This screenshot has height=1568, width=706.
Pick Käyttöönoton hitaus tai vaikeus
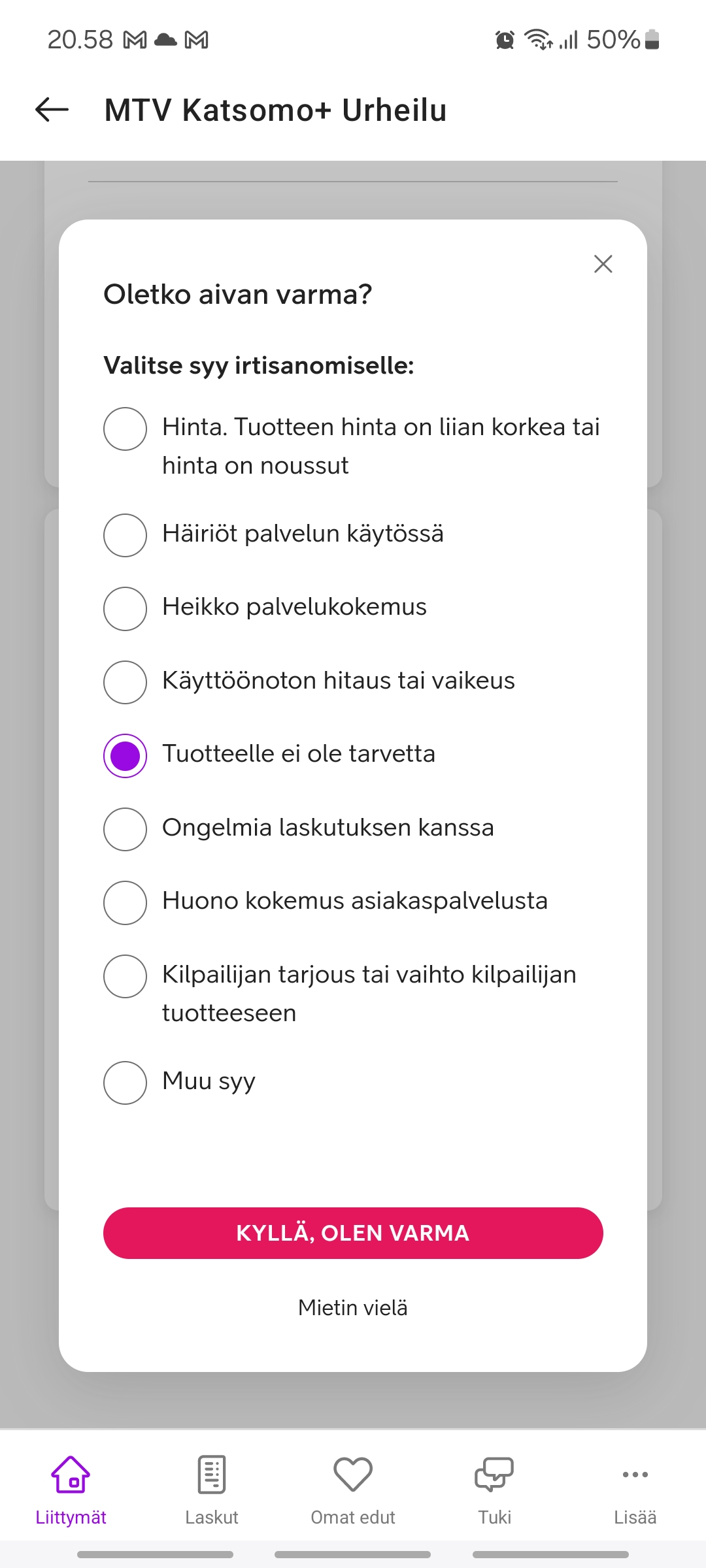(125, 682)
